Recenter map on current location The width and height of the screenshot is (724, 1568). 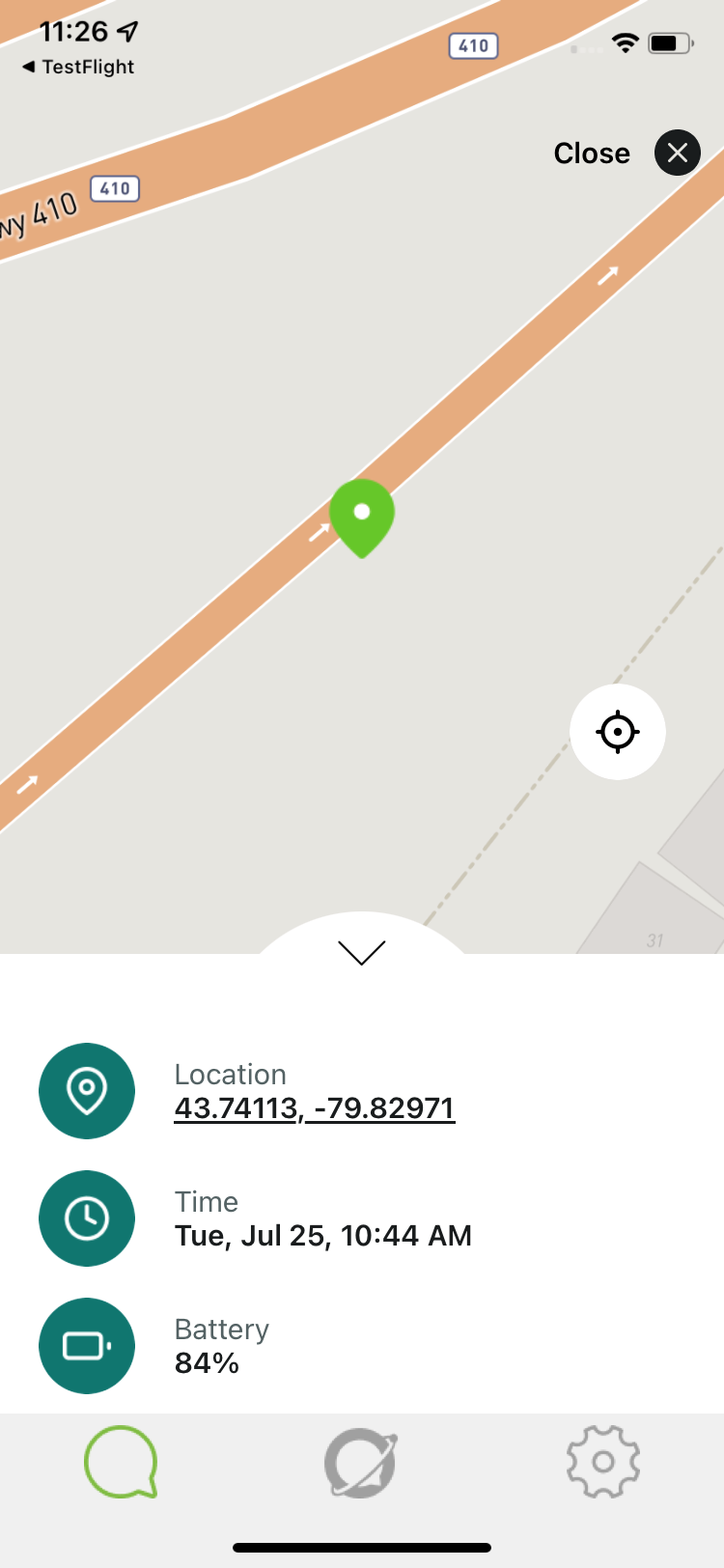(618, 732)
